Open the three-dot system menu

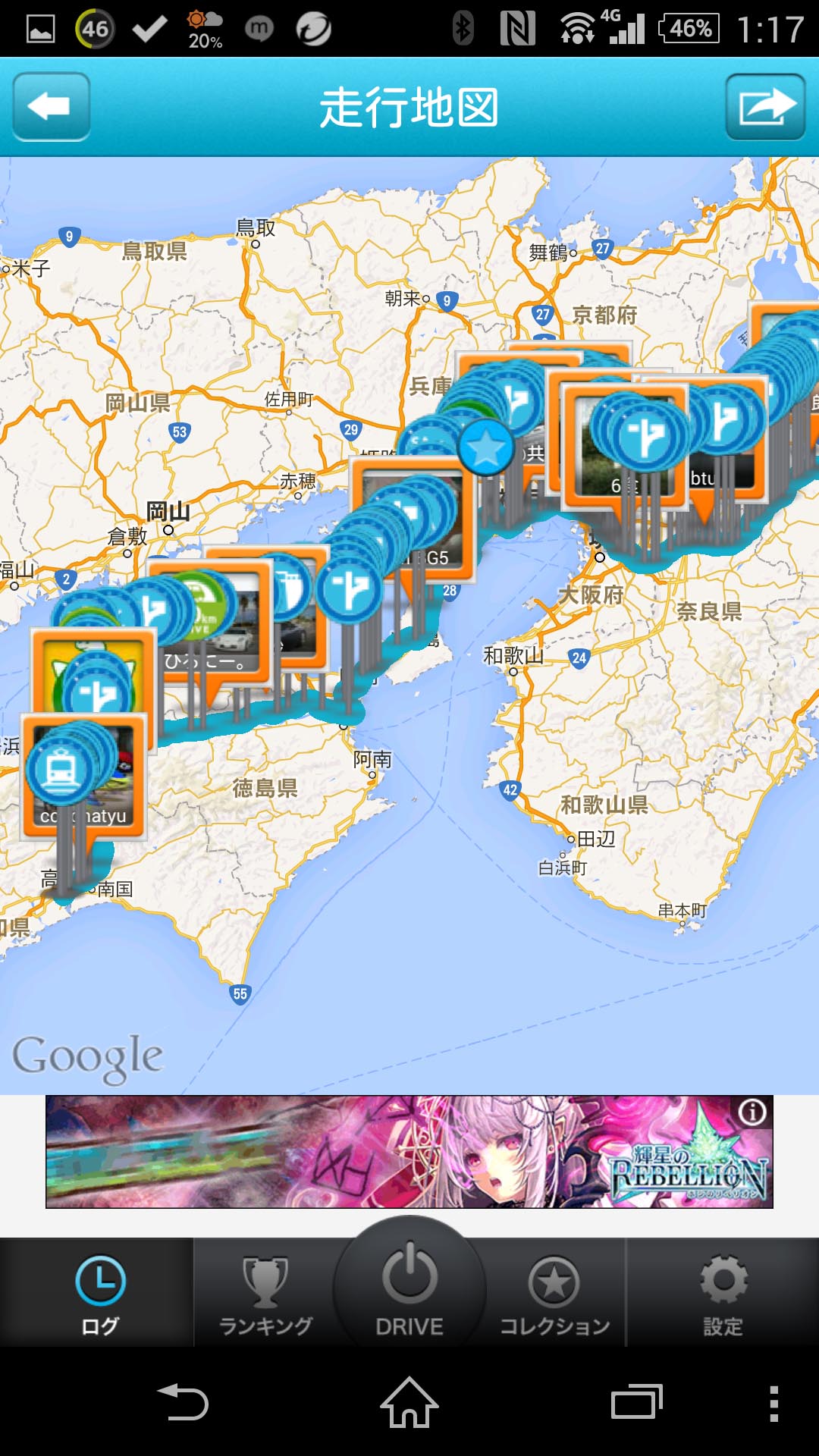tap(773, 1402)
